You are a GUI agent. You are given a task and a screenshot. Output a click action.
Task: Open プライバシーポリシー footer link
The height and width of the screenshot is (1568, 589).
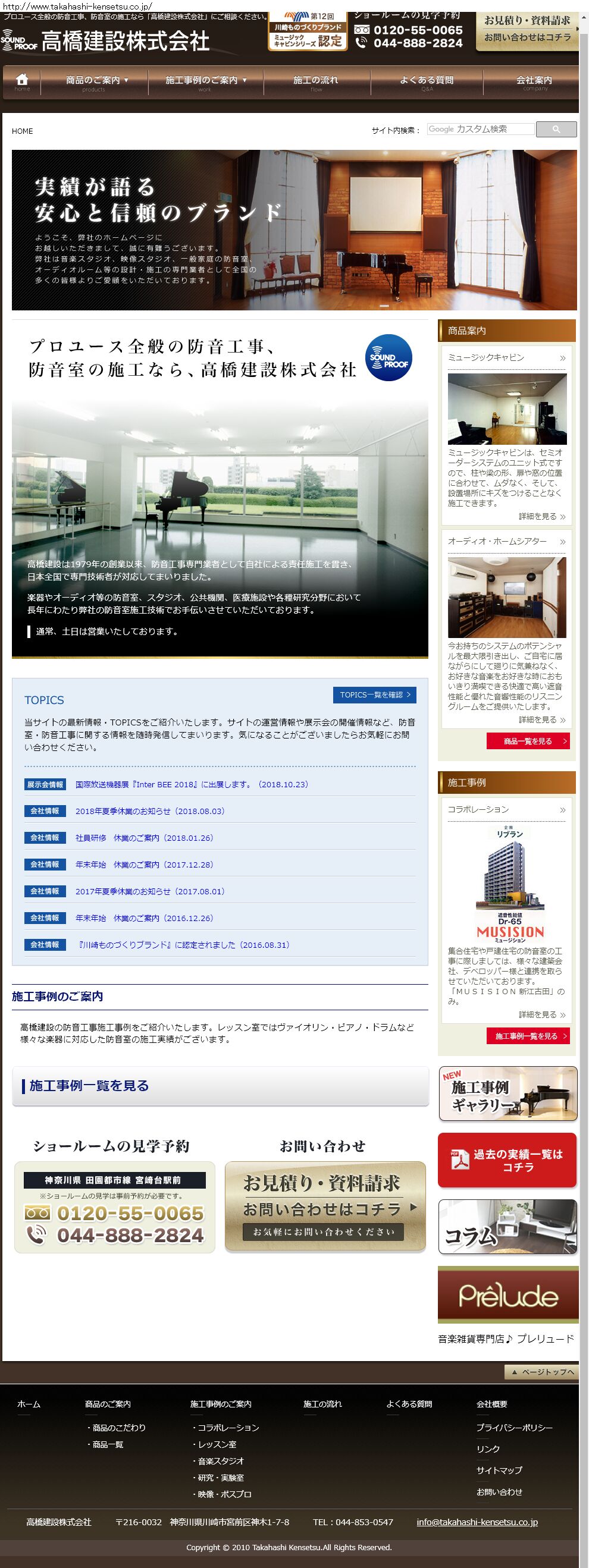click(x=514, y=1427)
